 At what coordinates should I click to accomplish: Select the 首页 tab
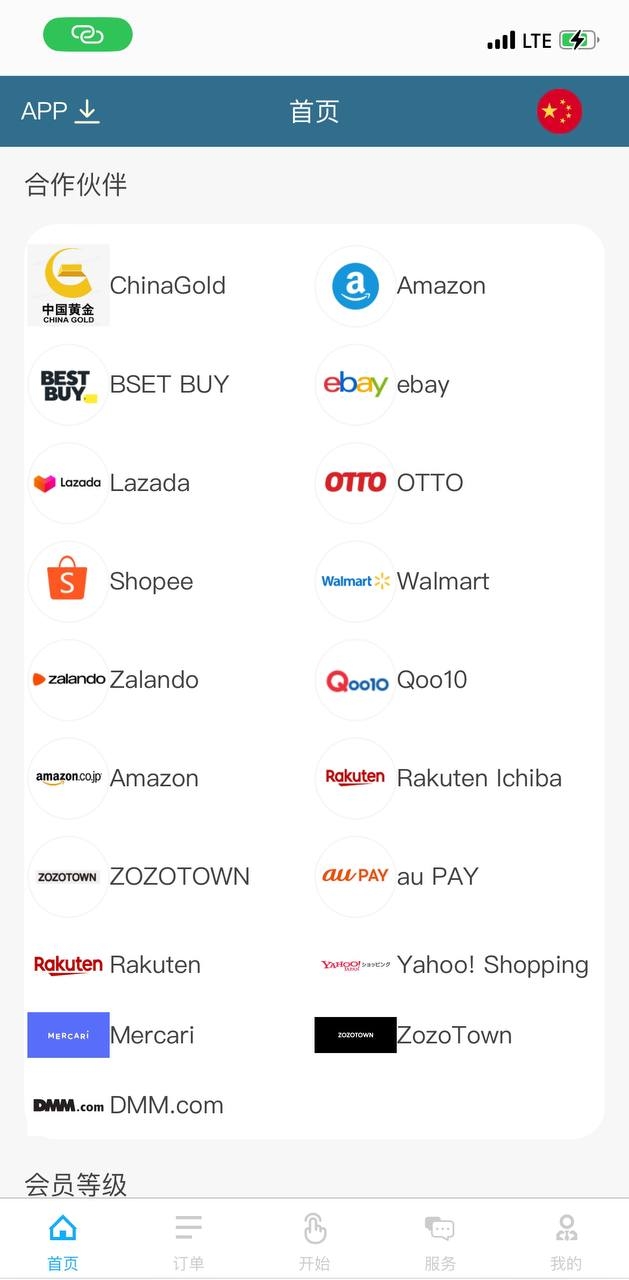(x=62, y=1242)
